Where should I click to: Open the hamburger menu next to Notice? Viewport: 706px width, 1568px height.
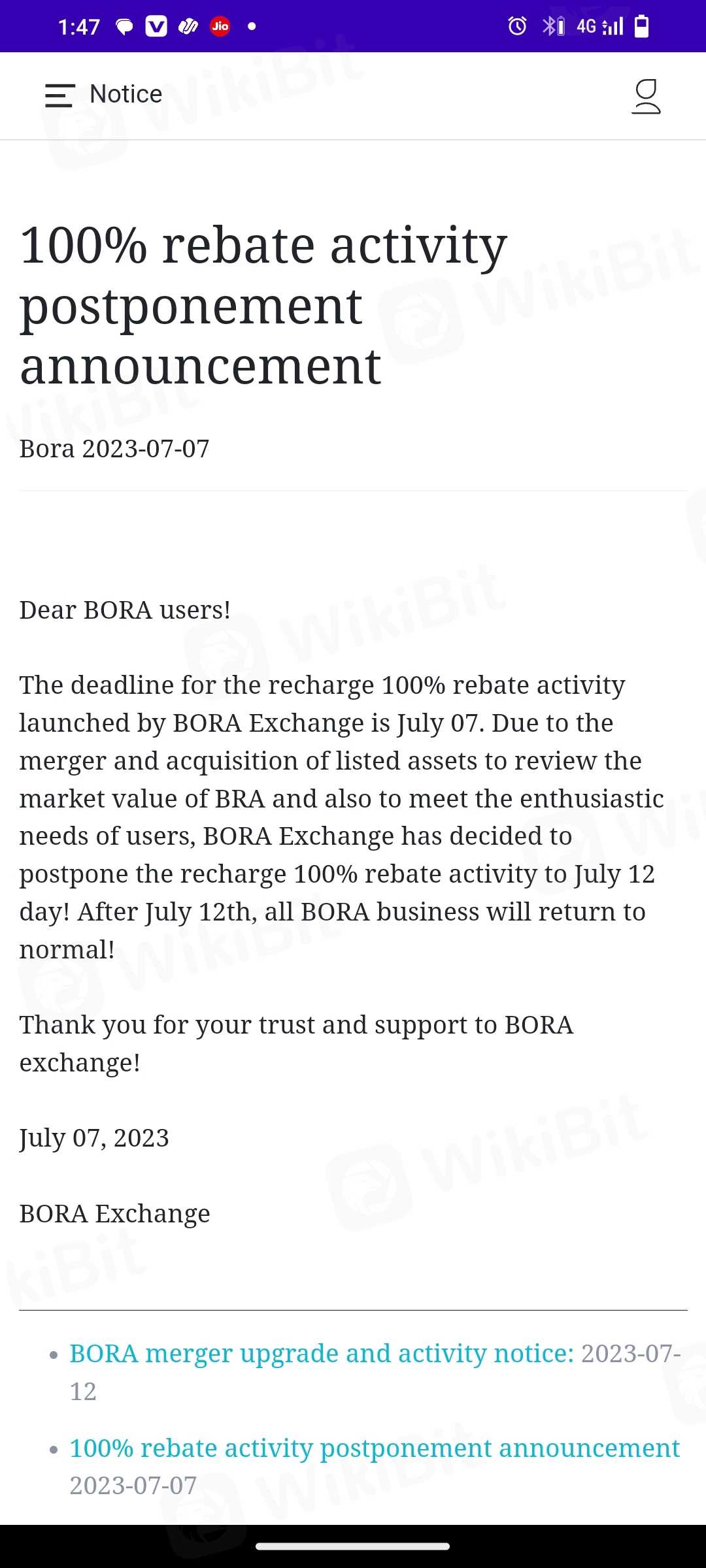tap(59, 95)
